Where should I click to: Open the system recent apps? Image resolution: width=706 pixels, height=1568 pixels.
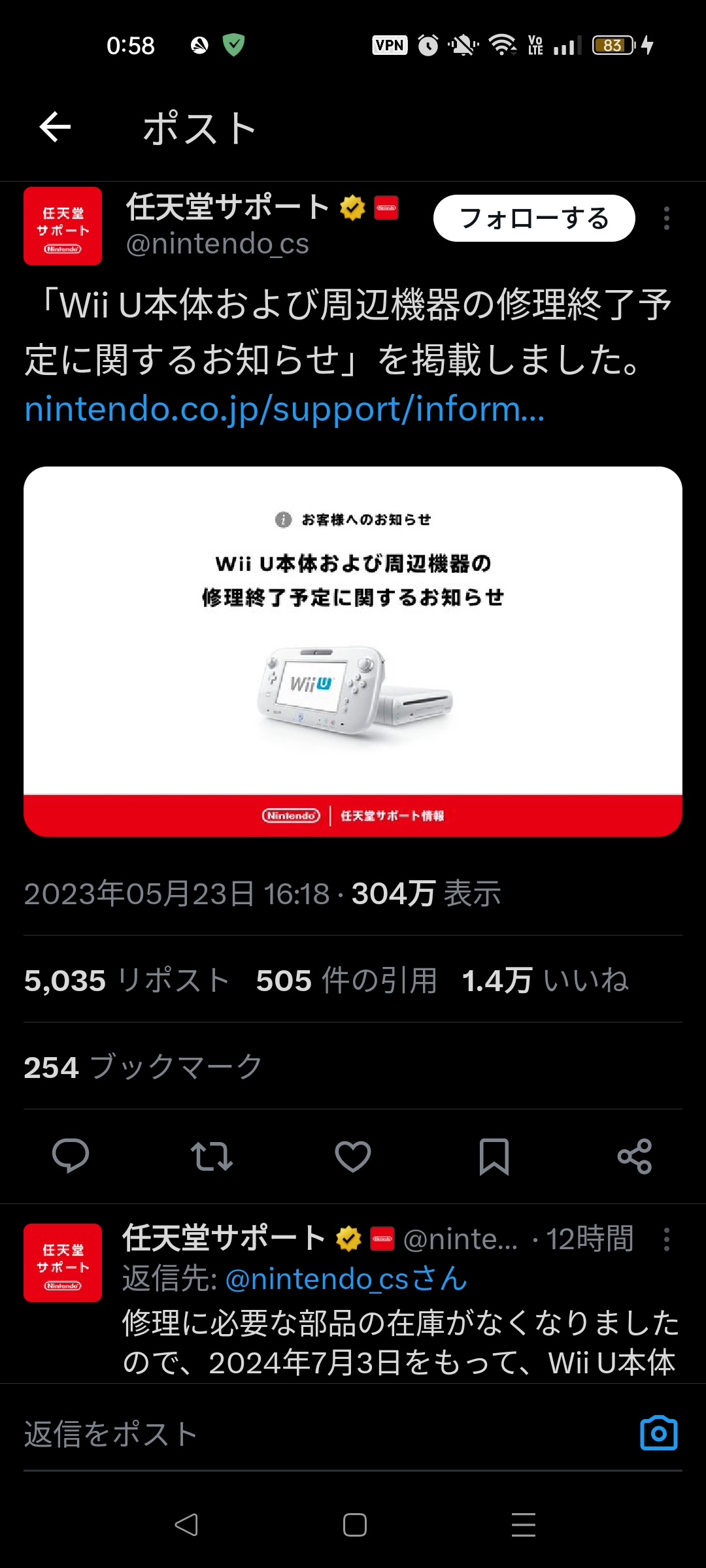[523, 1525]
